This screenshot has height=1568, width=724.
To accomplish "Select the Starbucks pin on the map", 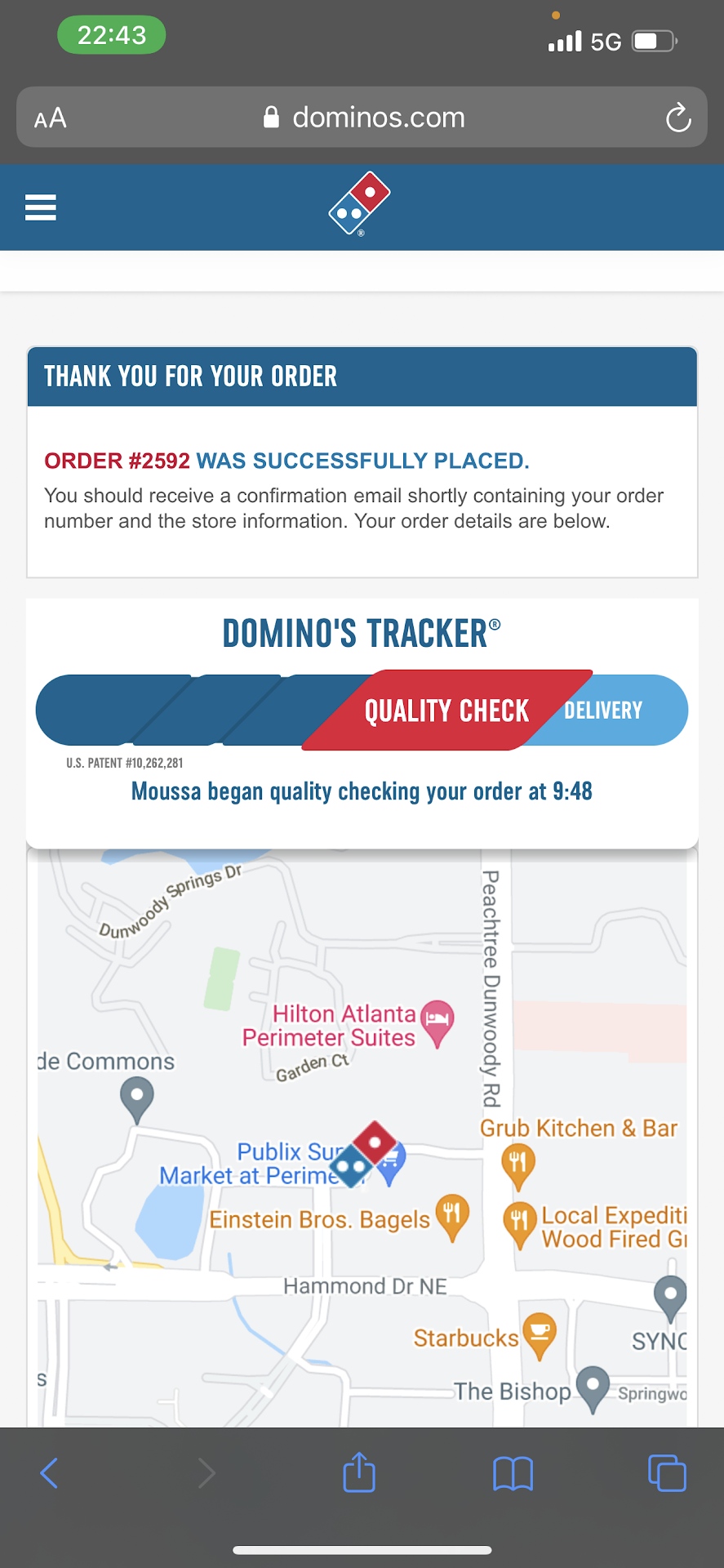I will (x=539, y=1333).
